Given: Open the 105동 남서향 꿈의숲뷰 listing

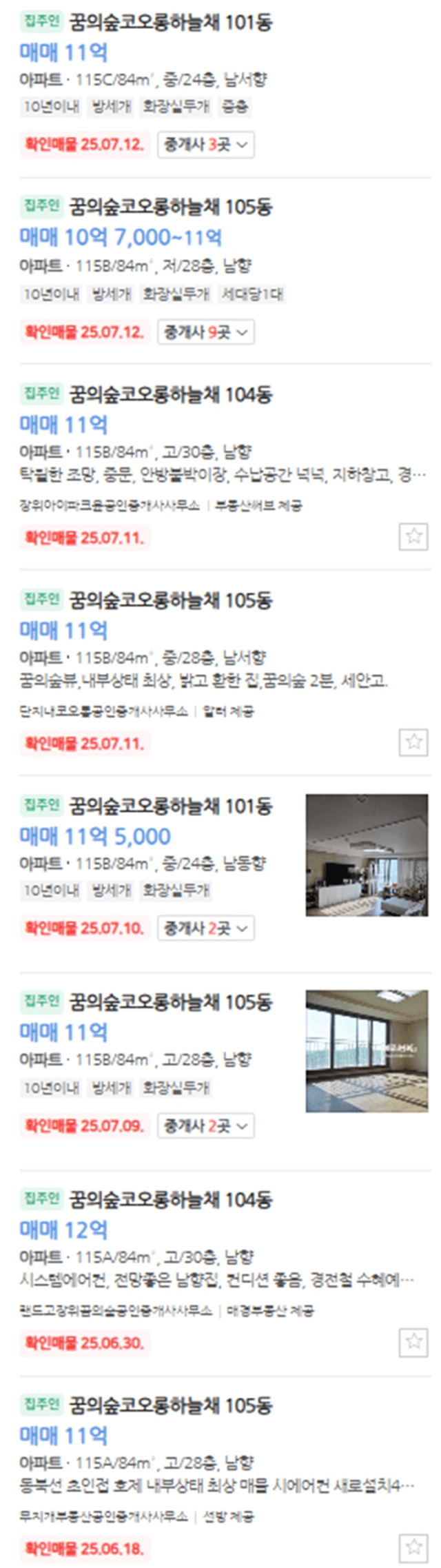Looking at the screenshot, I should [170, 600].
